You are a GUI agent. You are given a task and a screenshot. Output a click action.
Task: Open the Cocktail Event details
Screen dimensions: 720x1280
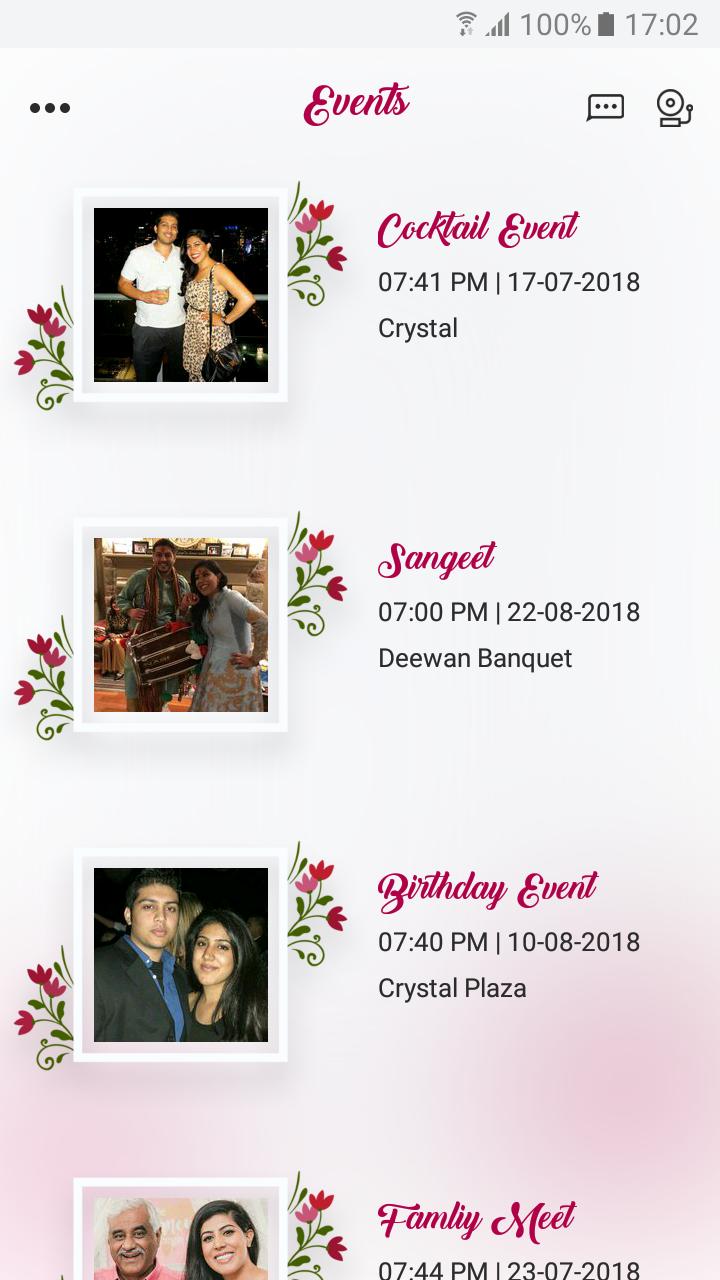478,230
